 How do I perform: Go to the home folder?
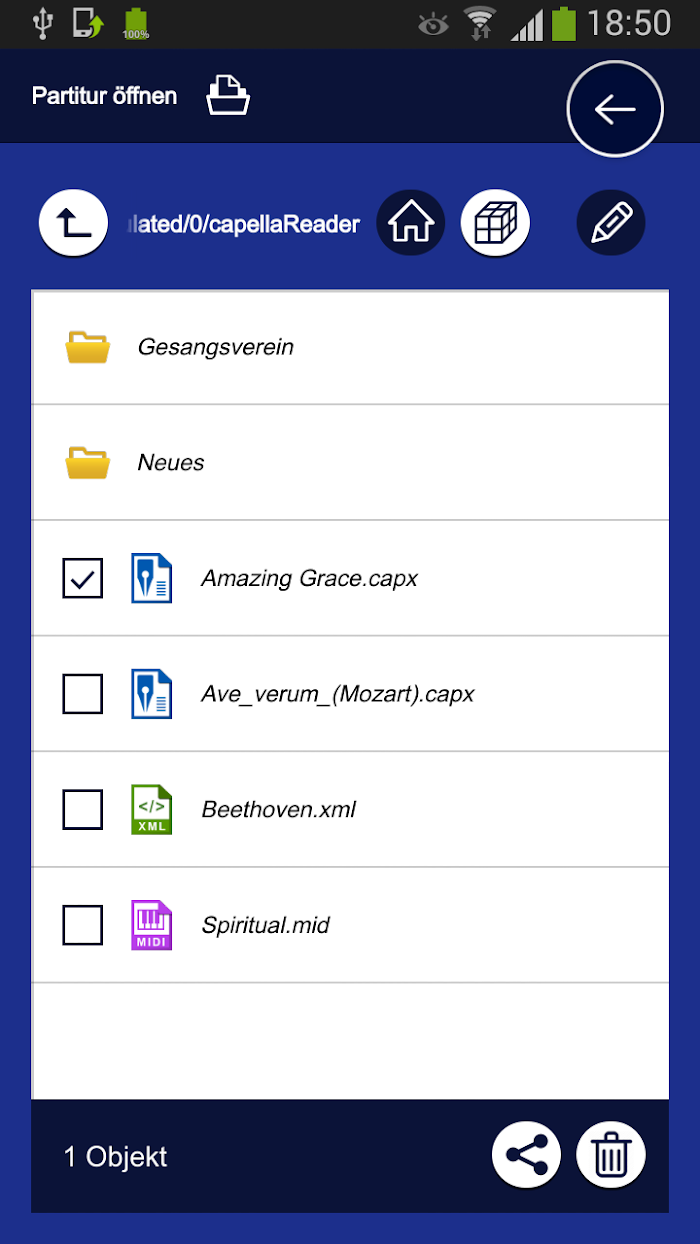[410, 224]
